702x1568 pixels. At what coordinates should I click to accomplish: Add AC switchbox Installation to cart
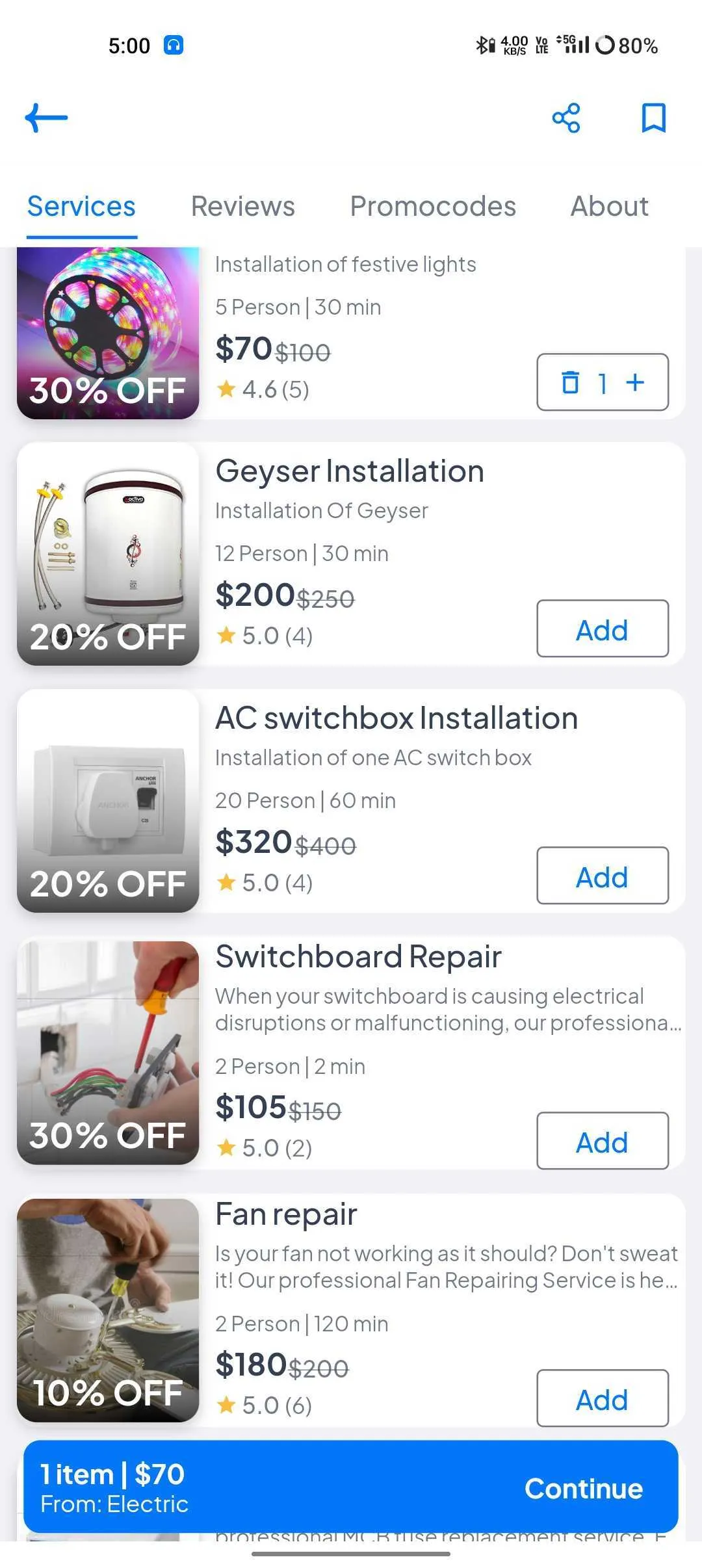[603, 876]
